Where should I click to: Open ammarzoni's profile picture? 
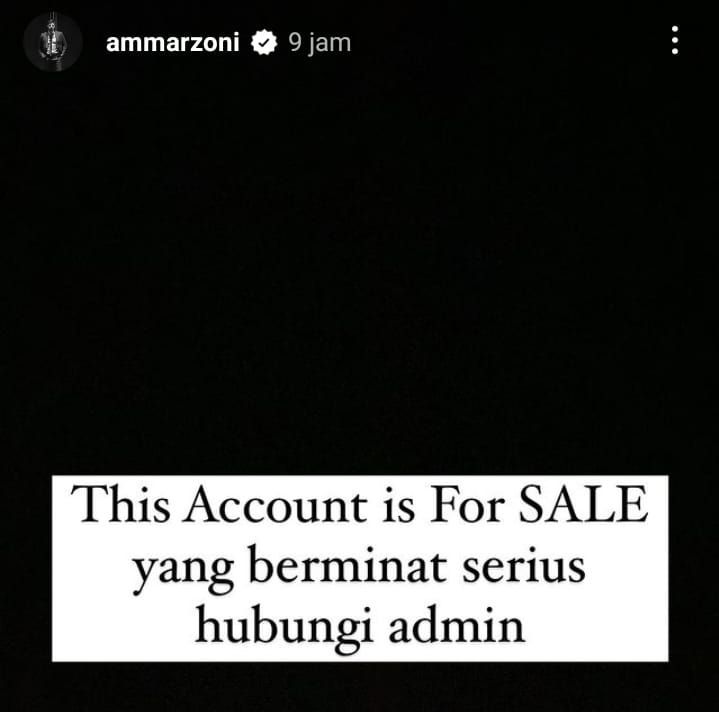[52, 42]
